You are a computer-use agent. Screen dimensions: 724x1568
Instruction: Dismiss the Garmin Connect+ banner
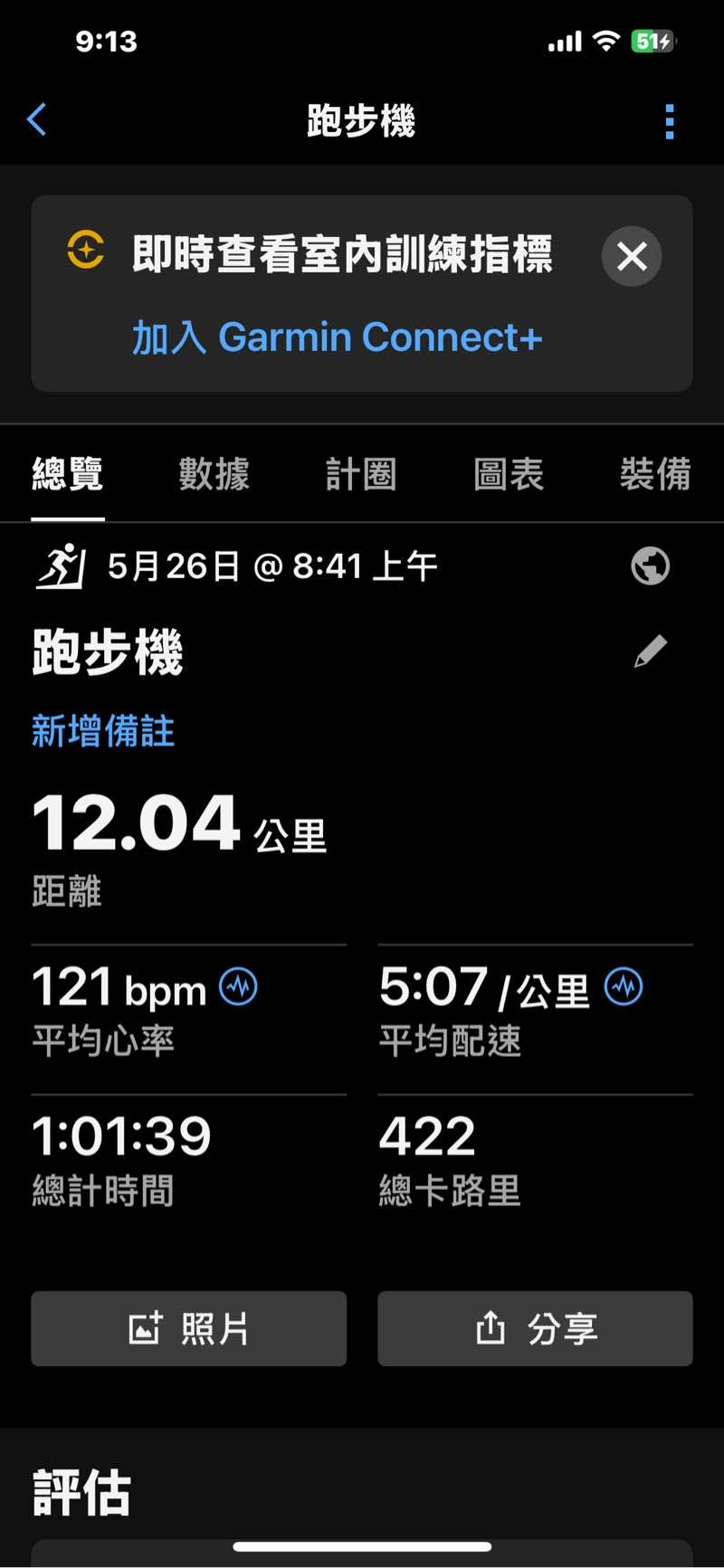(632, 256)
